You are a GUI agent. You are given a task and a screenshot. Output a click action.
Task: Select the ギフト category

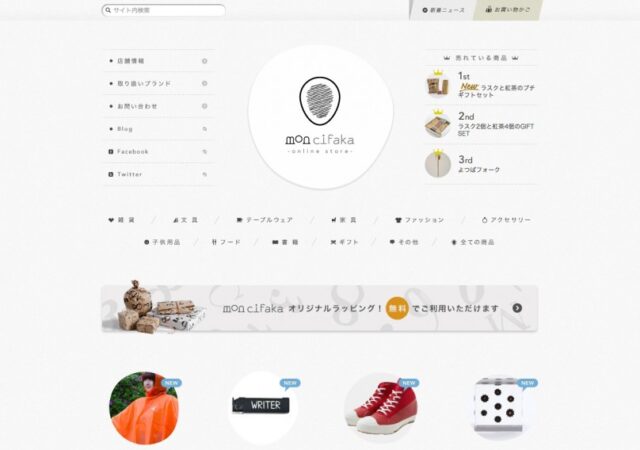coord(345,242)
